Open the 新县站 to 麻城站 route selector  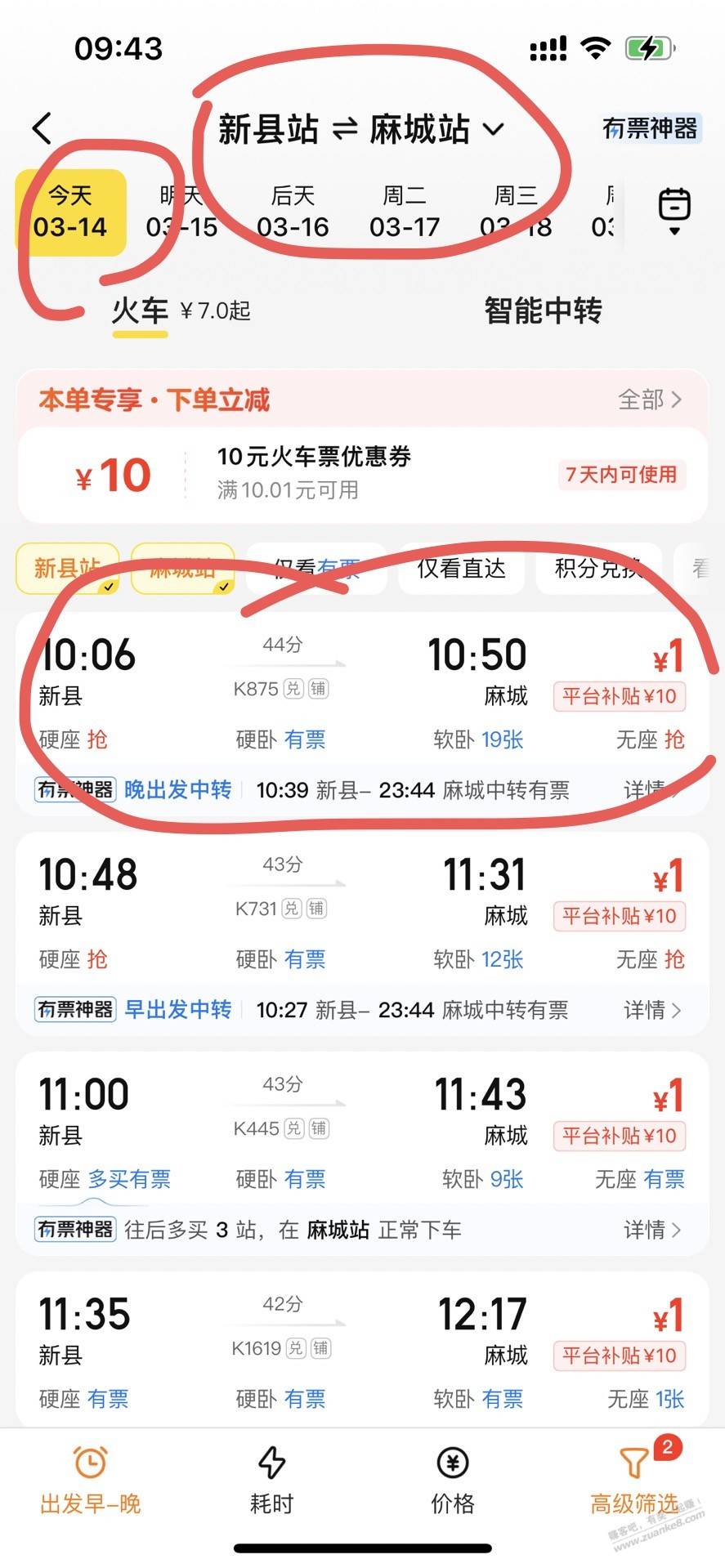click(360, 129)
